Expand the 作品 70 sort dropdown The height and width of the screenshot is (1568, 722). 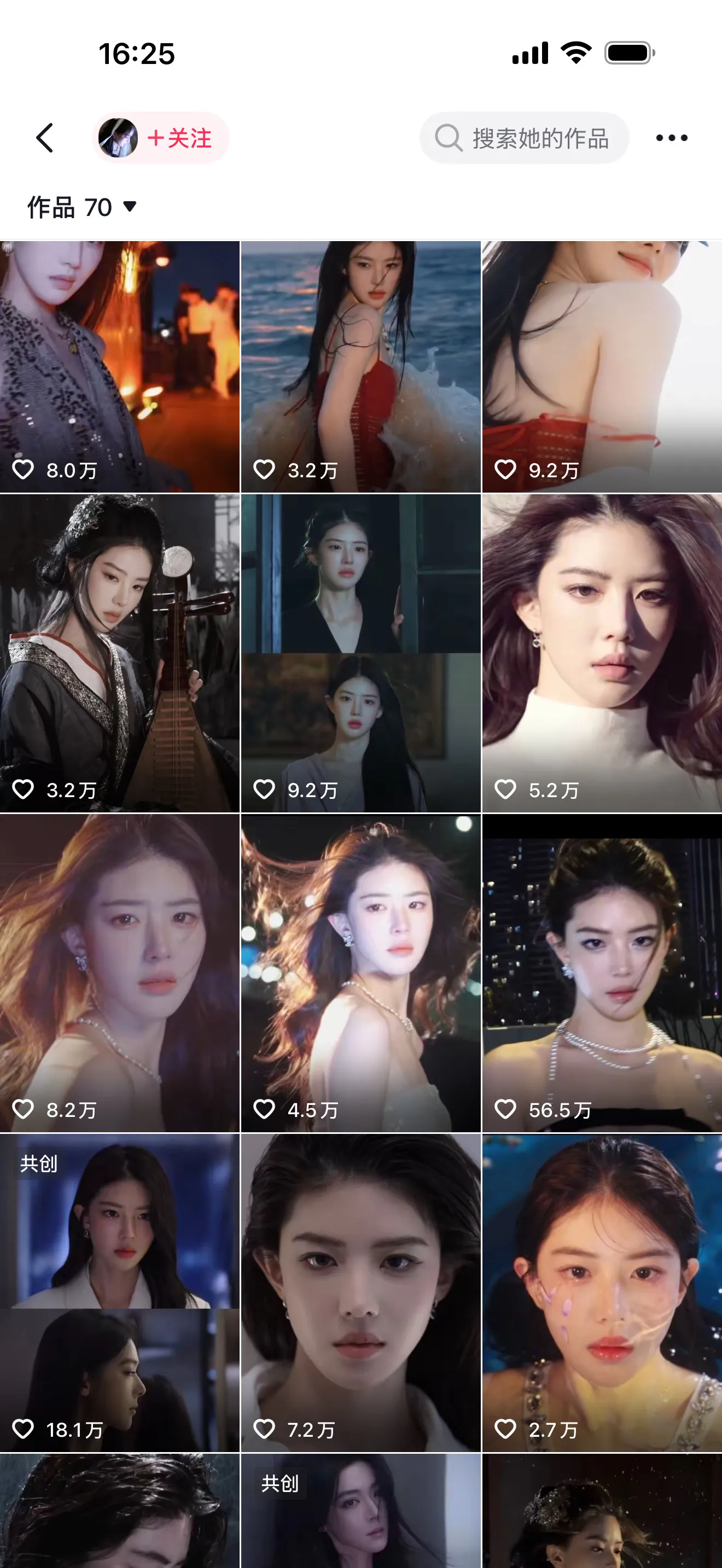point(81,208)
